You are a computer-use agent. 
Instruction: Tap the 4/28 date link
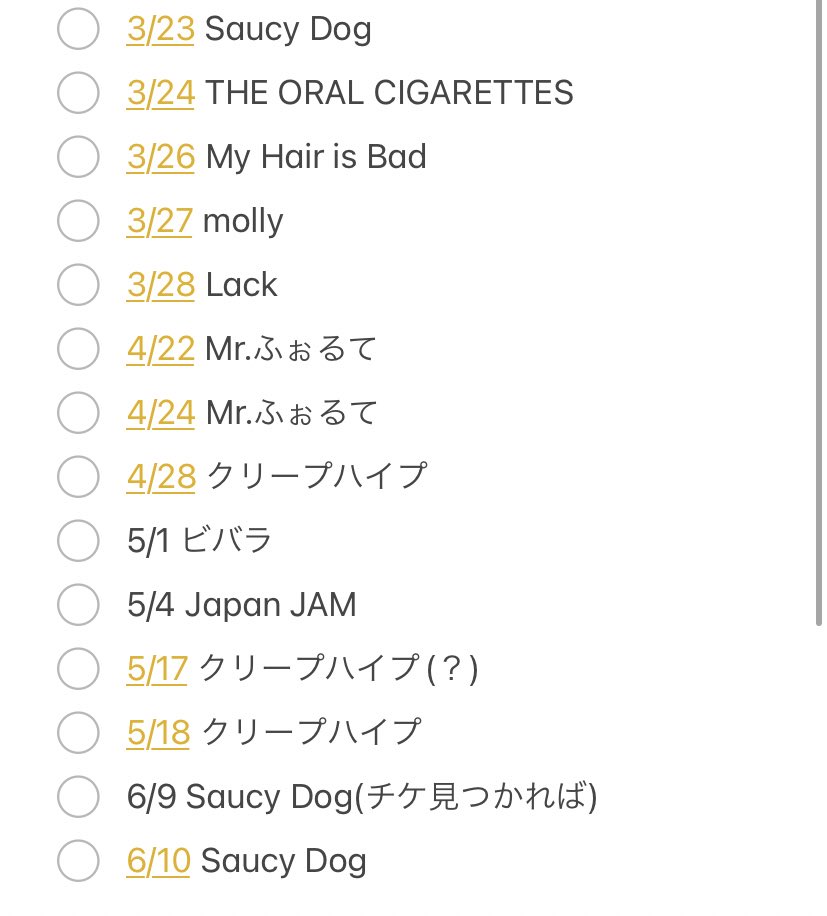(x=161, y=477)
